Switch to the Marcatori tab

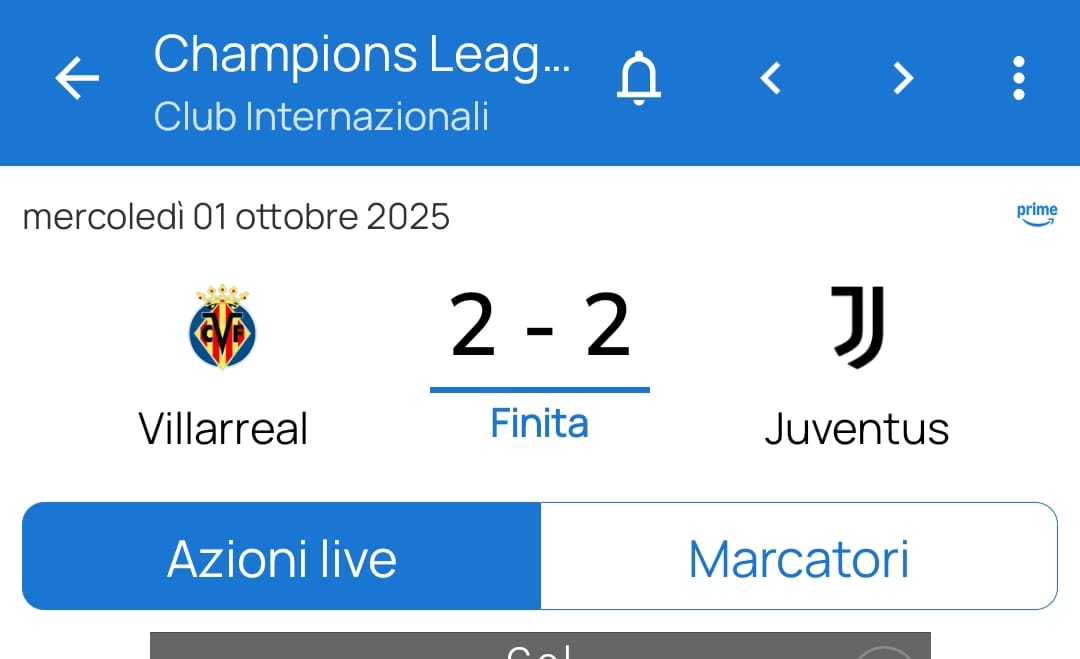(798, 558)
